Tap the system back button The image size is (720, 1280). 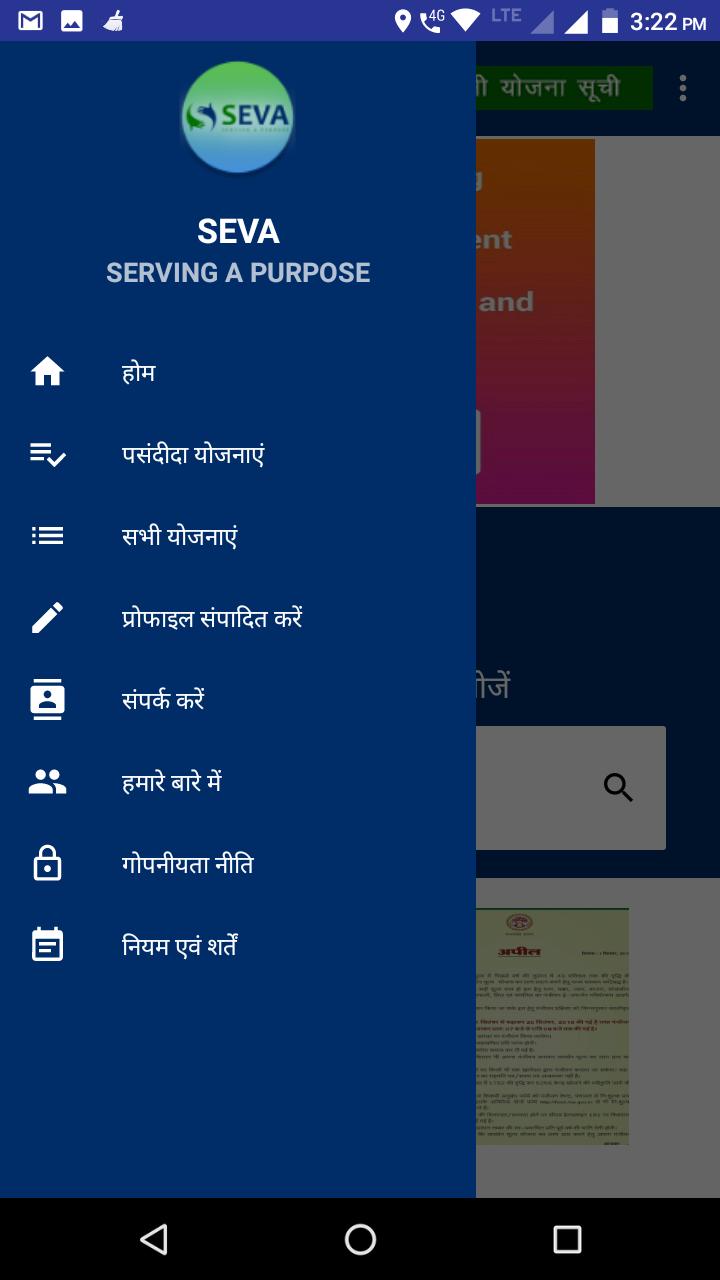point(154,1240)
